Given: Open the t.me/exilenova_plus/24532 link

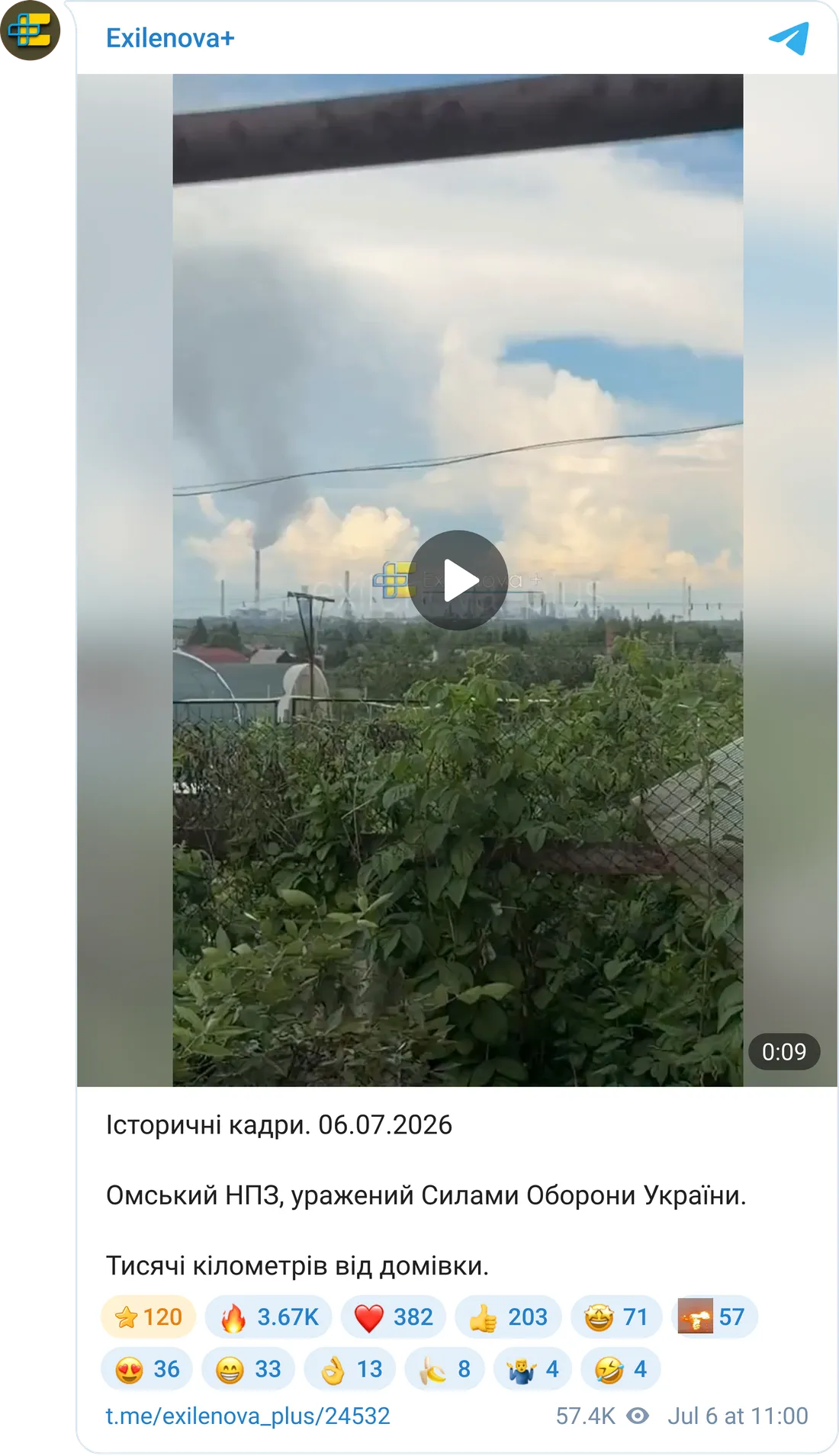Looking at the screenshot, I should [x=248, y=1416].
